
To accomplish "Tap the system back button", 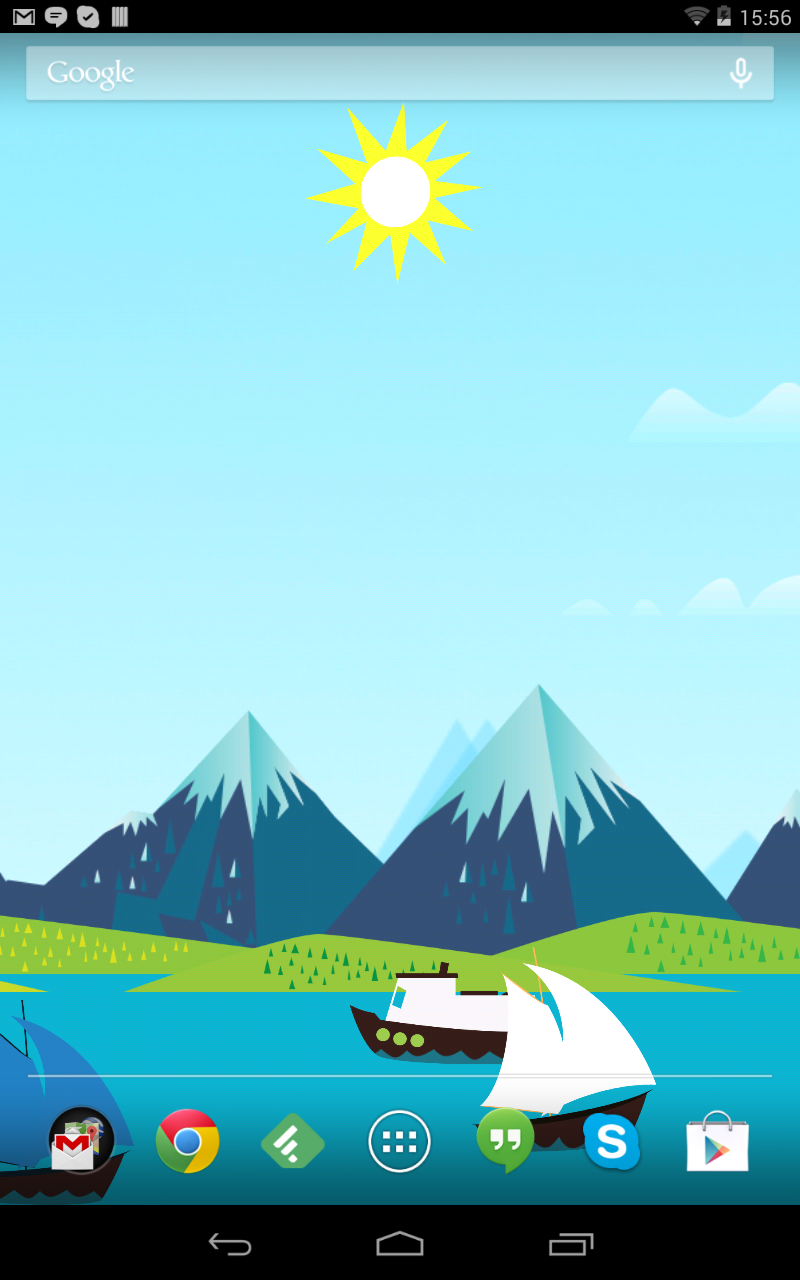I will pos(230,1244).
